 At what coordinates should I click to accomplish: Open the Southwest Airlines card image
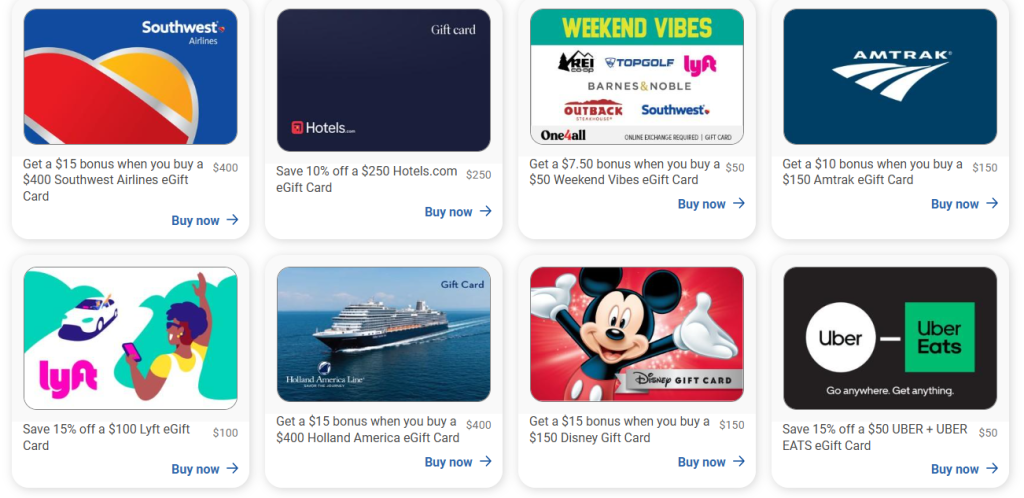click(x=130, y=77)
